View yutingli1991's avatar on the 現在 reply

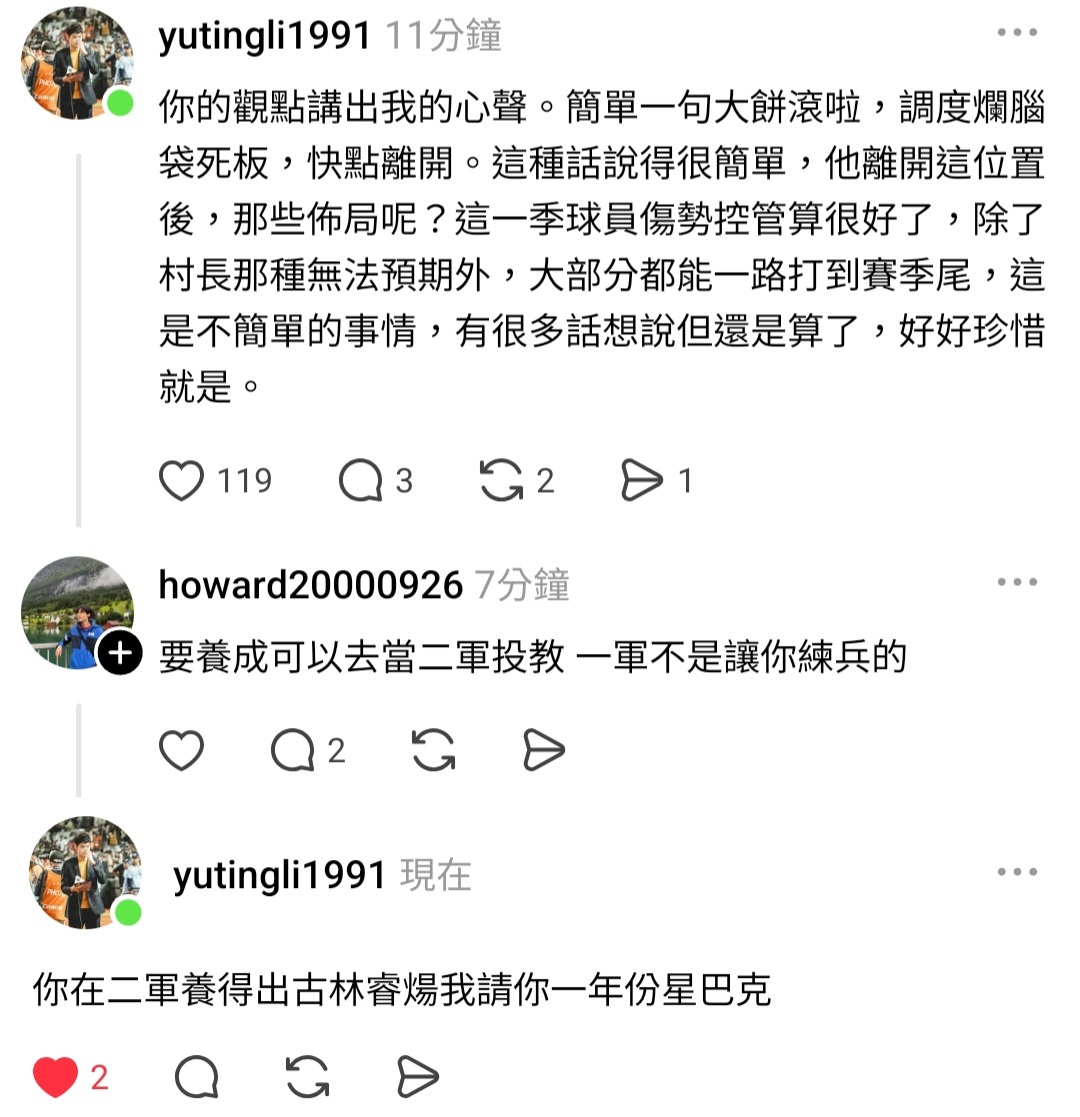(x=85, y=872)
